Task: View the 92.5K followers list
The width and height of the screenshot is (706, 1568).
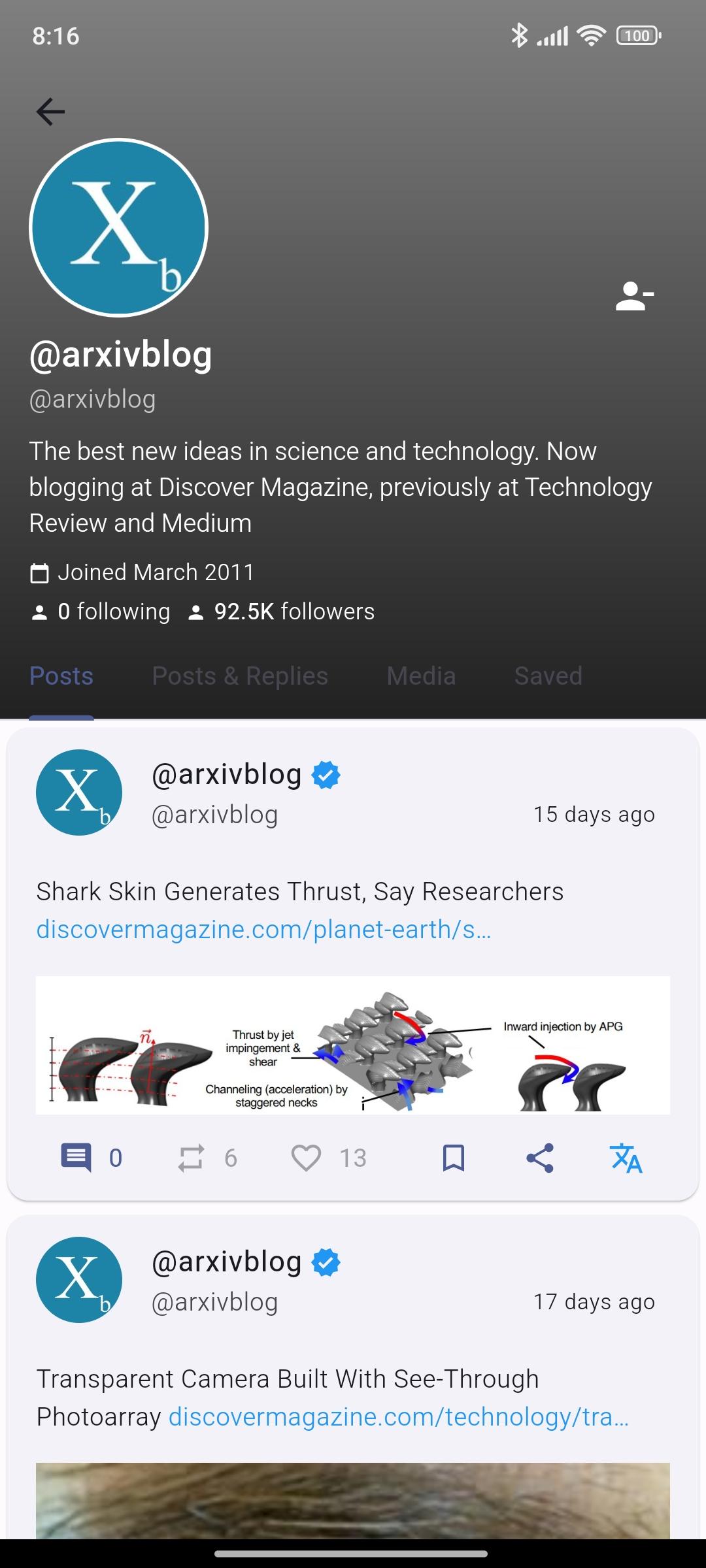Action: 282,612
